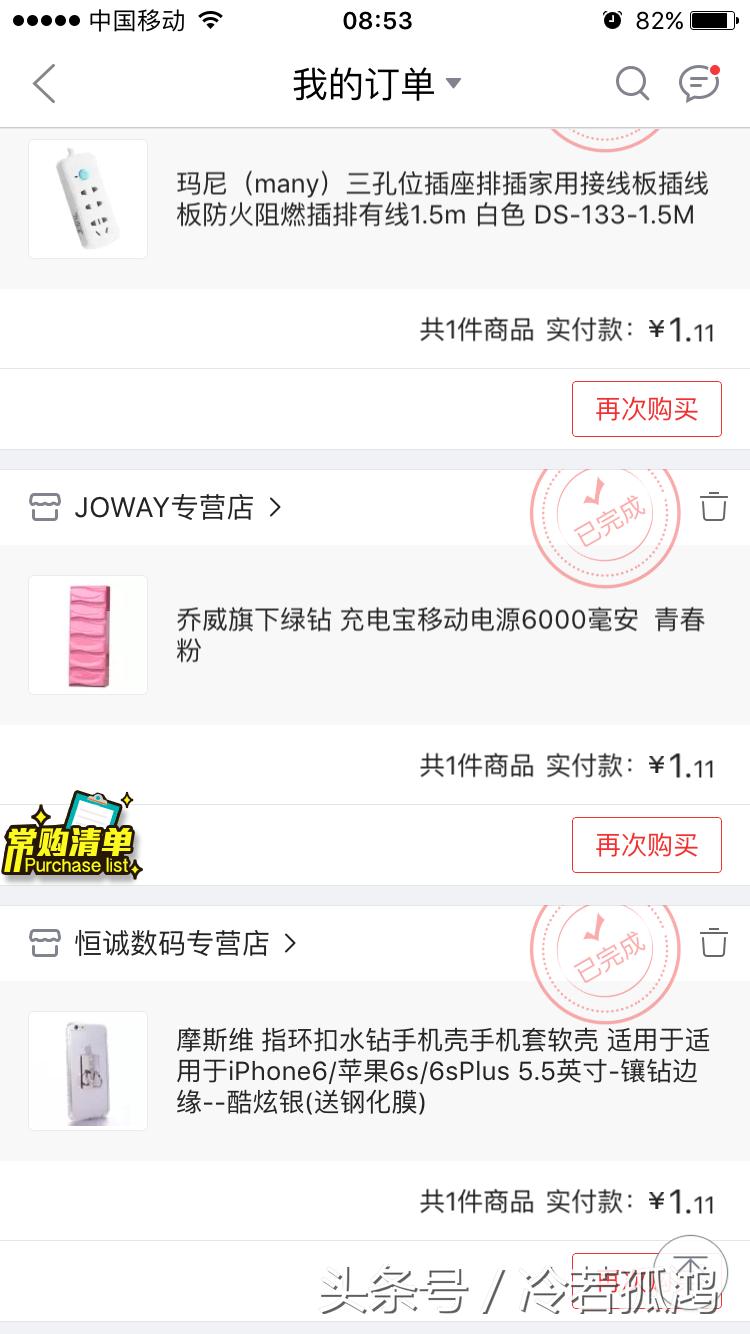This screenshot has height=1334, width=750.
Task: Tap 再次购买 for the 玛尼插座 order
Action: (646, 409)
